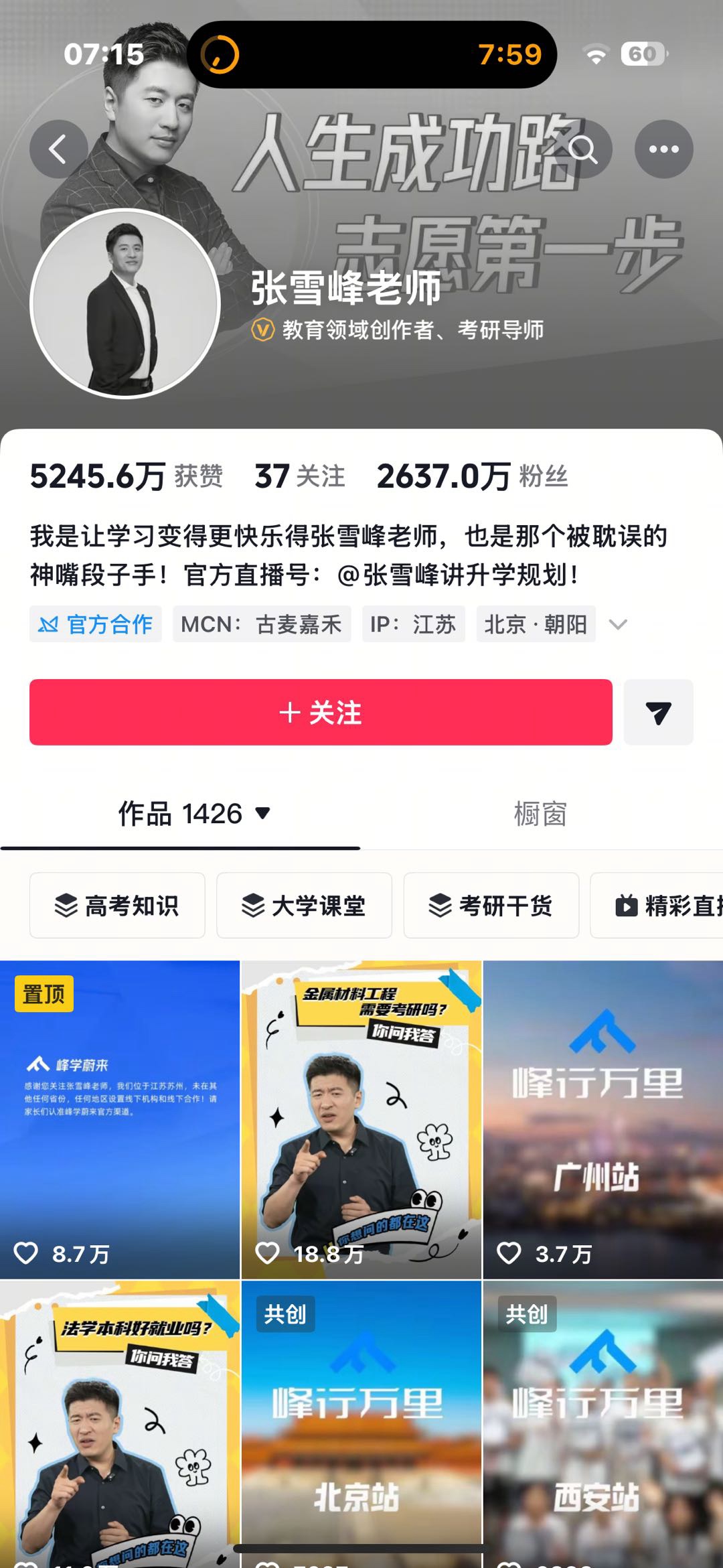Viewport: 723px width, 1568px height.
Task: Go back using the arrow icon
Action: click(x=58, y=149)
